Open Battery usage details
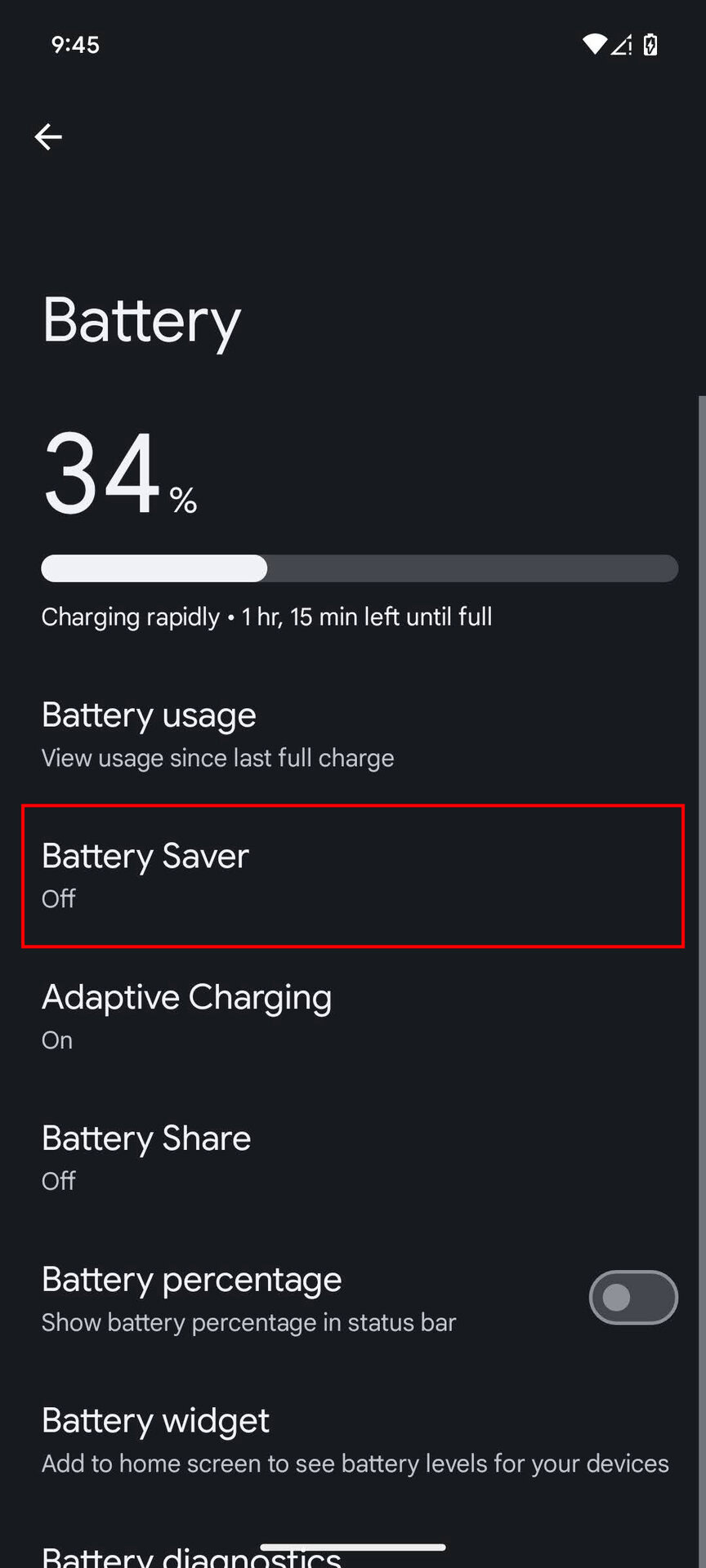The width and height of the screenshot is (706, 1568). [x=351, y=733]
